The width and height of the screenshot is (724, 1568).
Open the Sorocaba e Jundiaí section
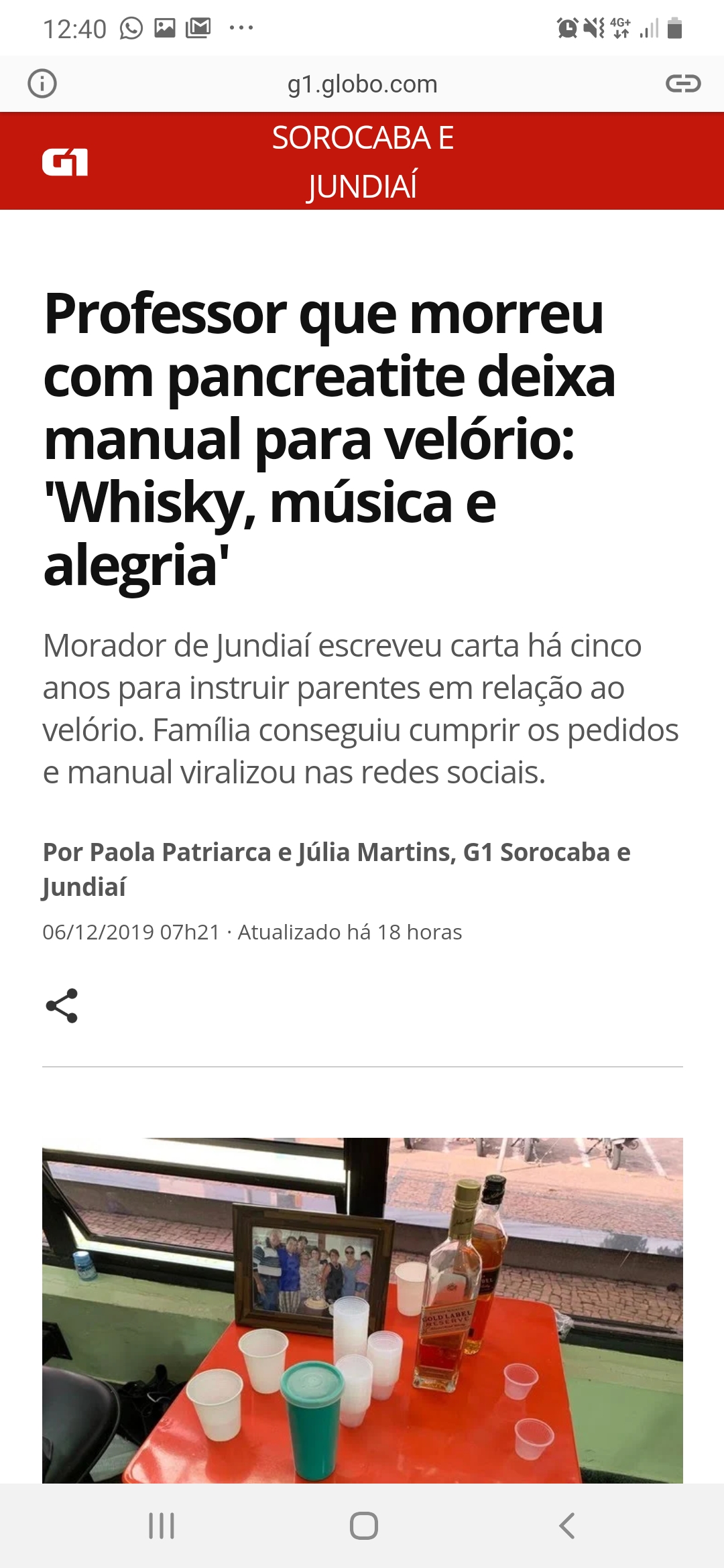point(363,162)
